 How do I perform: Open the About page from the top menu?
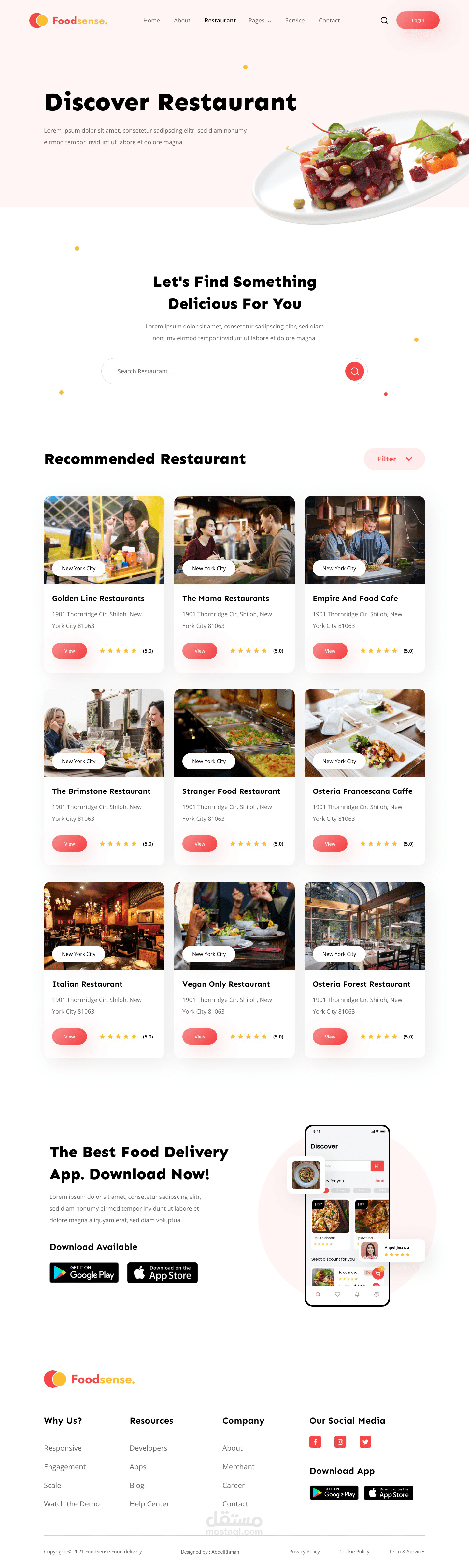[x=182, y=21]
